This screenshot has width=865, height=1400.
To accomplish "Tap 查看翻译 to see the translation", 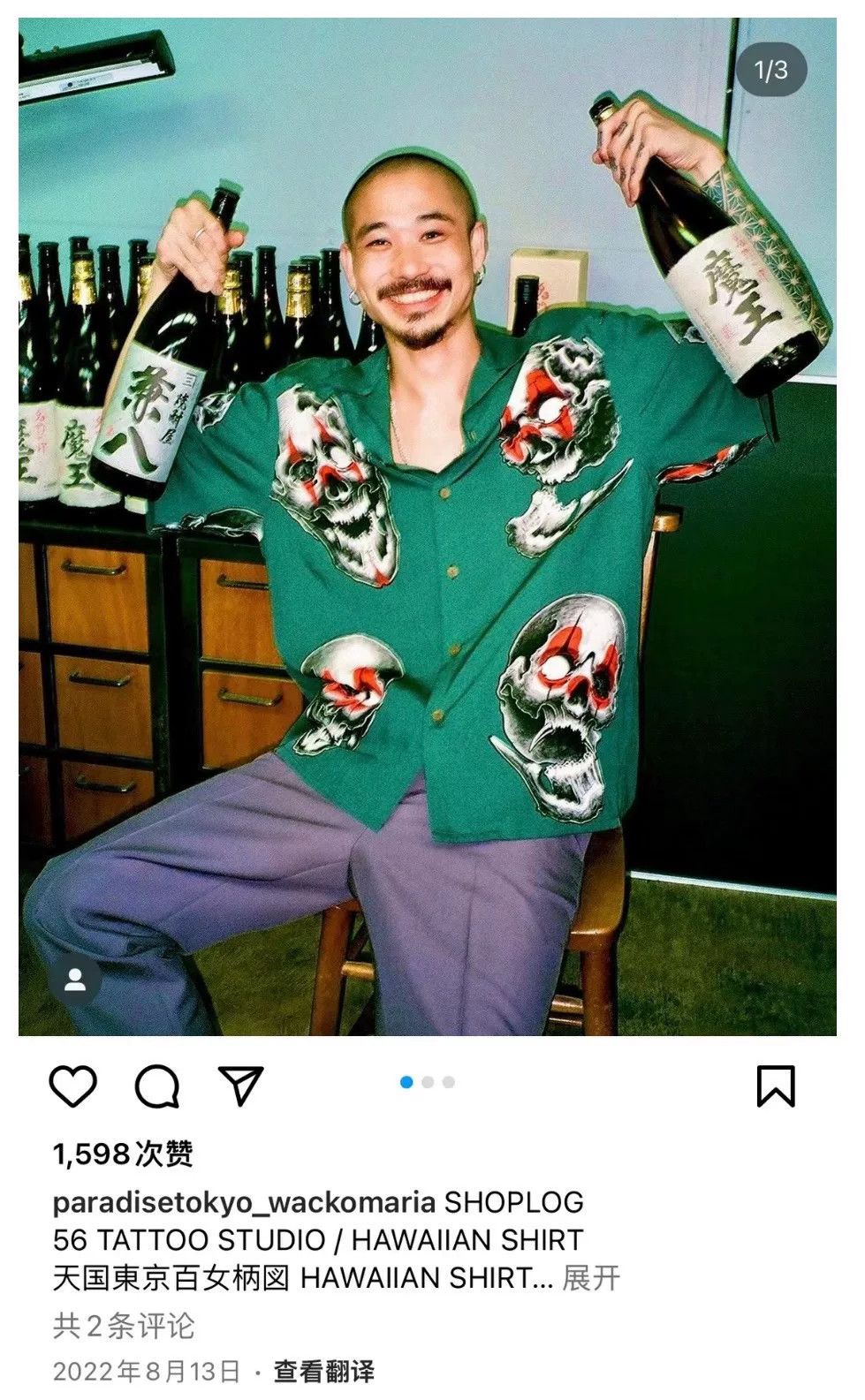I will tap(323, 1371).
